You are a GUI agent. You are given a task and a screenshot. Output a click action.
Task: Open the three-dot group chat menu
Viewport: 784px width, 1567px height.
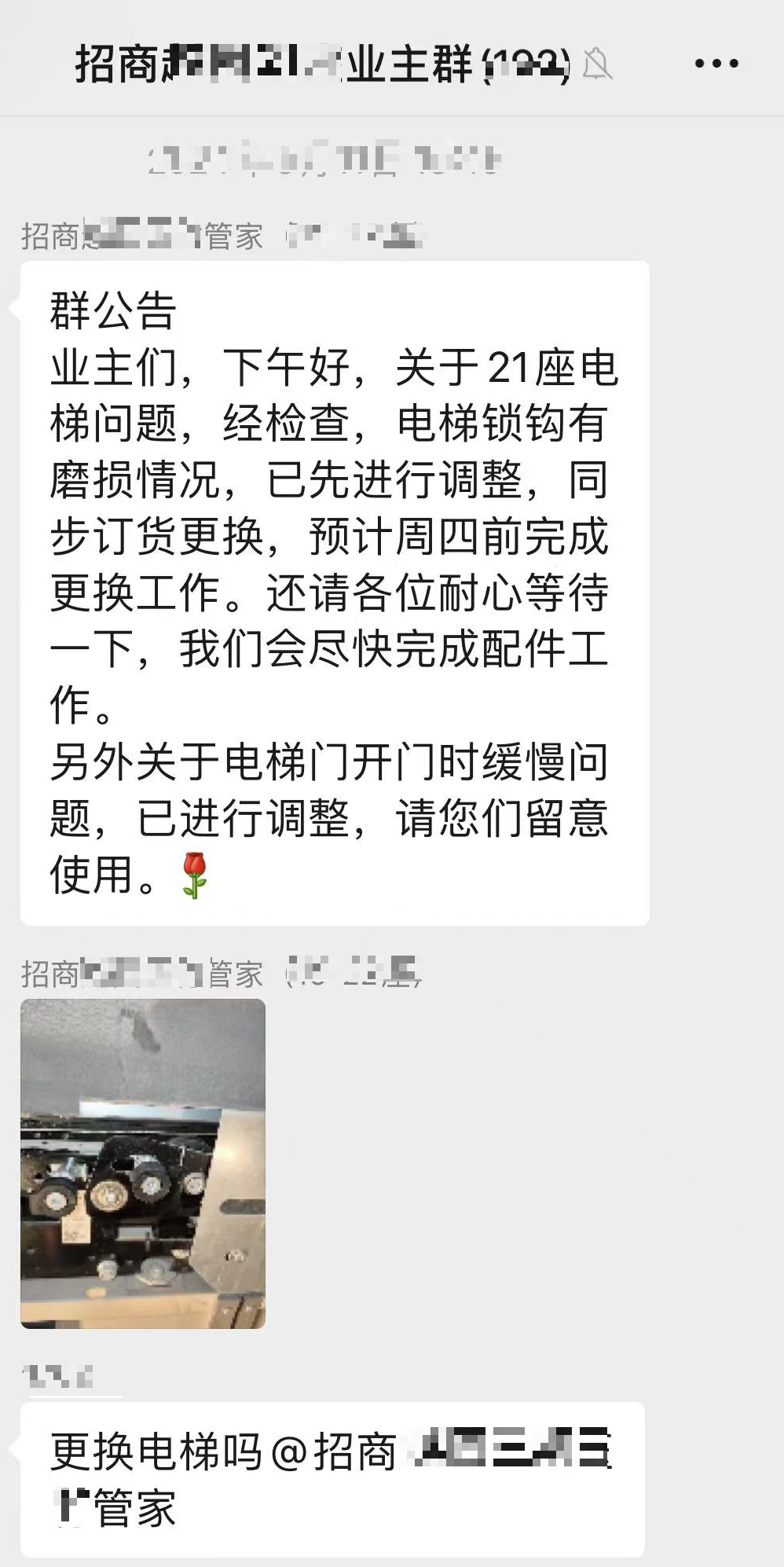click(x=716, y=64)
